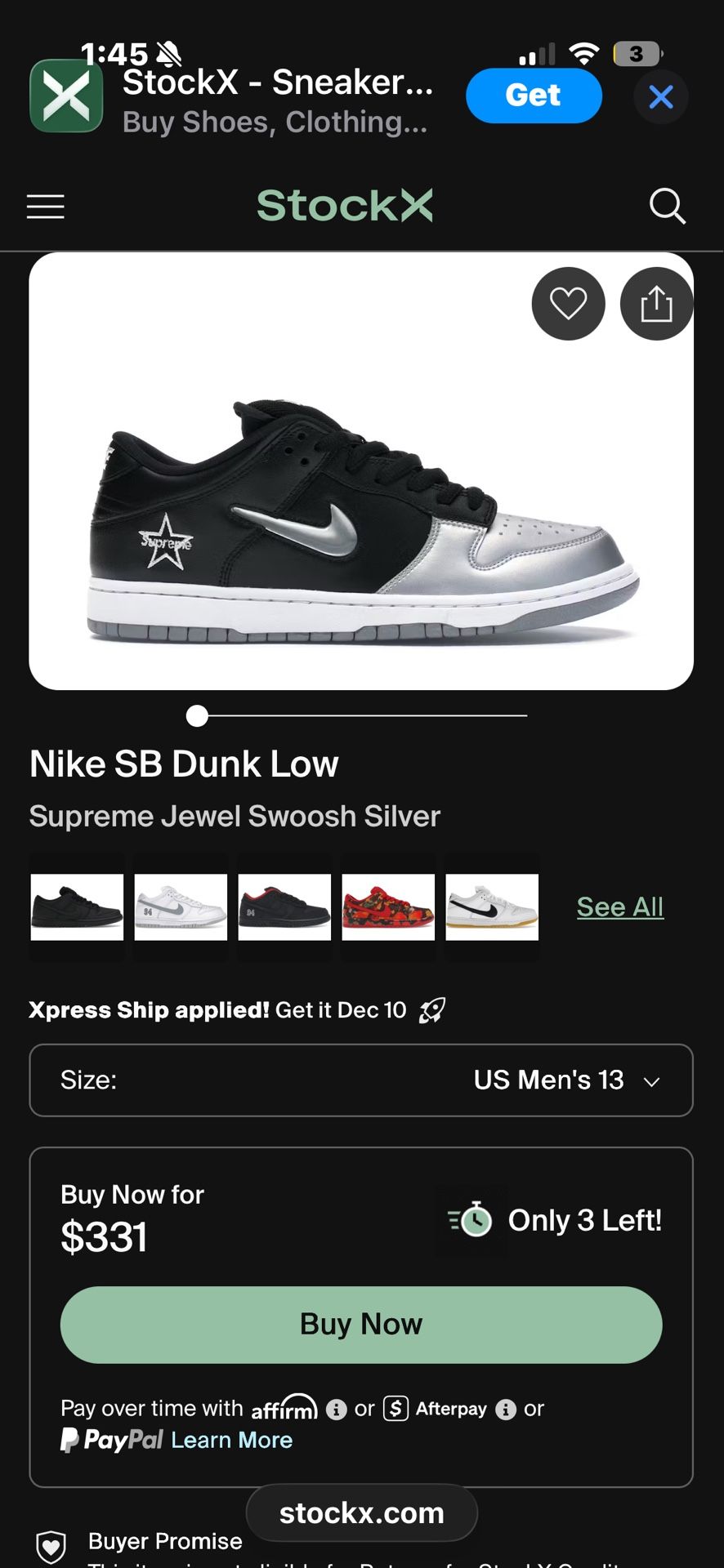Show Affirm payment info
This screenshot has height=1568, width=724.
coord(336,1410)
